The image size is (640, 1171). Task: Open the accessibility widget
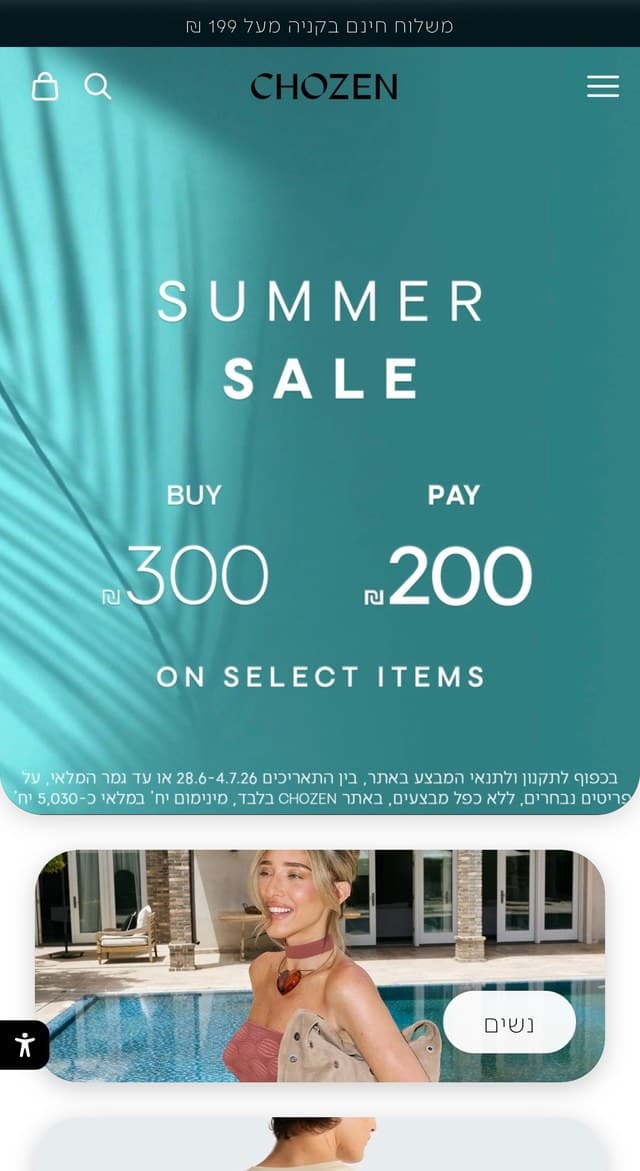[24, 1044]
